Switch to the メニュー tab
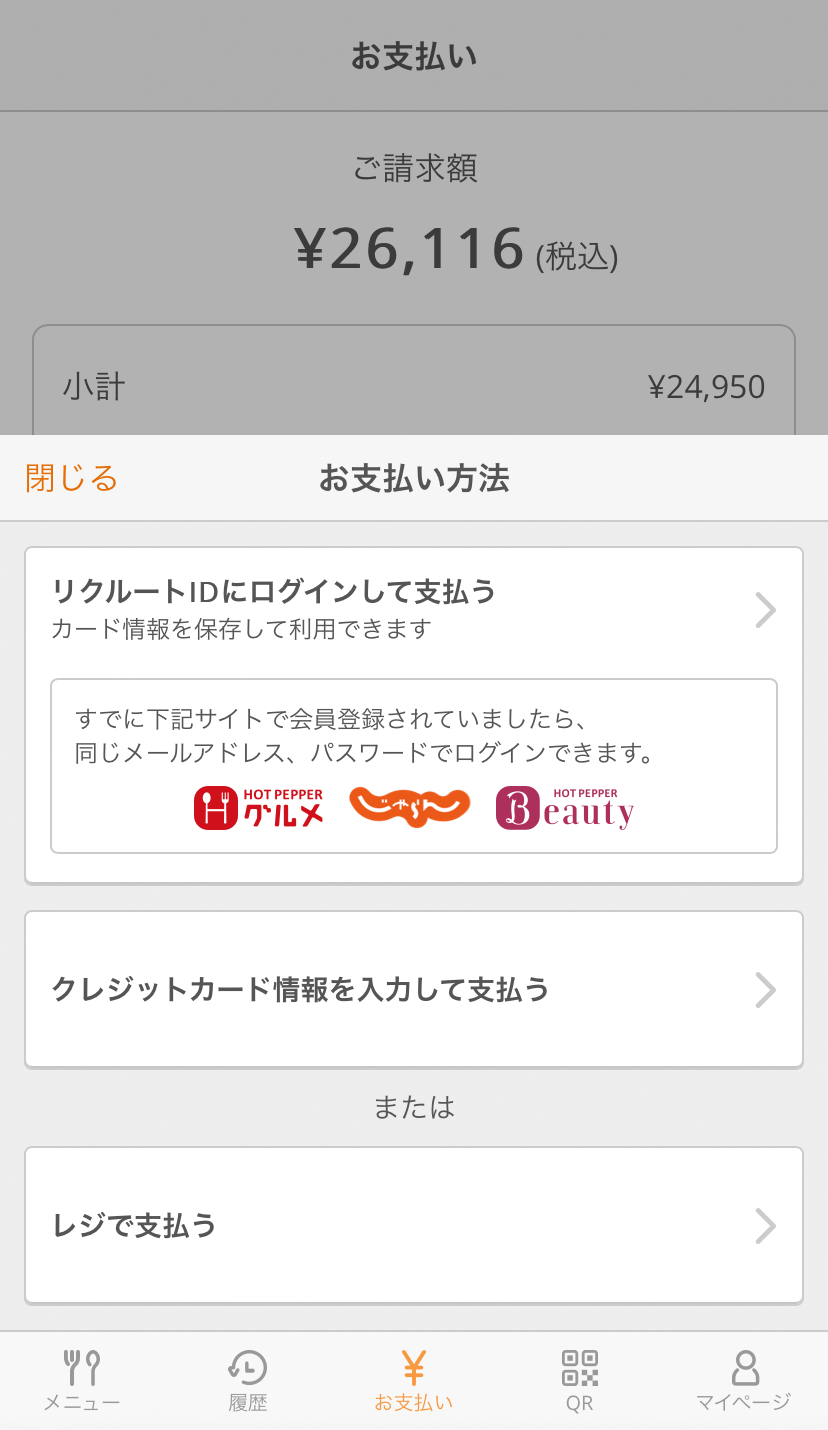 coord(82,1380)
